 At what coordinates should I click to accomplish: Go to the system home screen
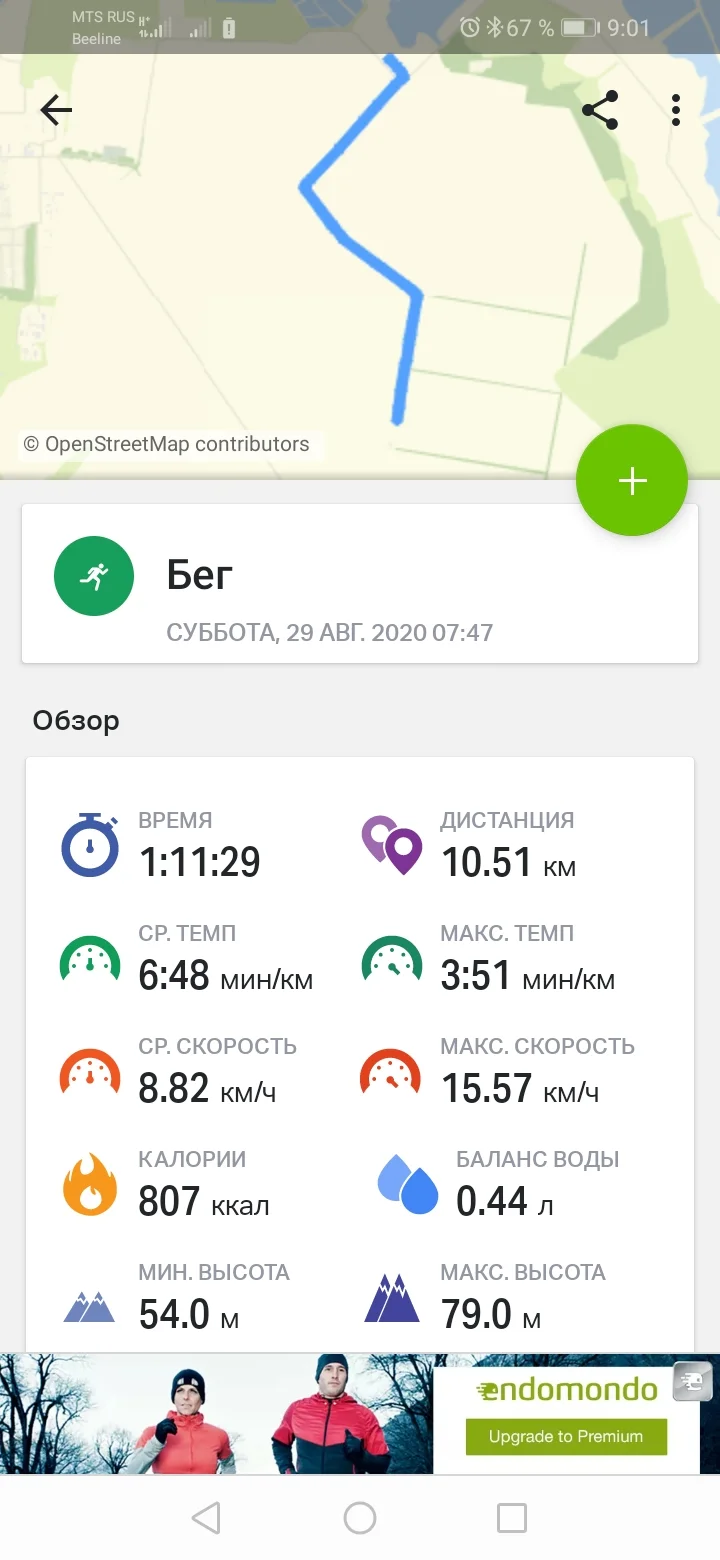(x=360, y=1518)
